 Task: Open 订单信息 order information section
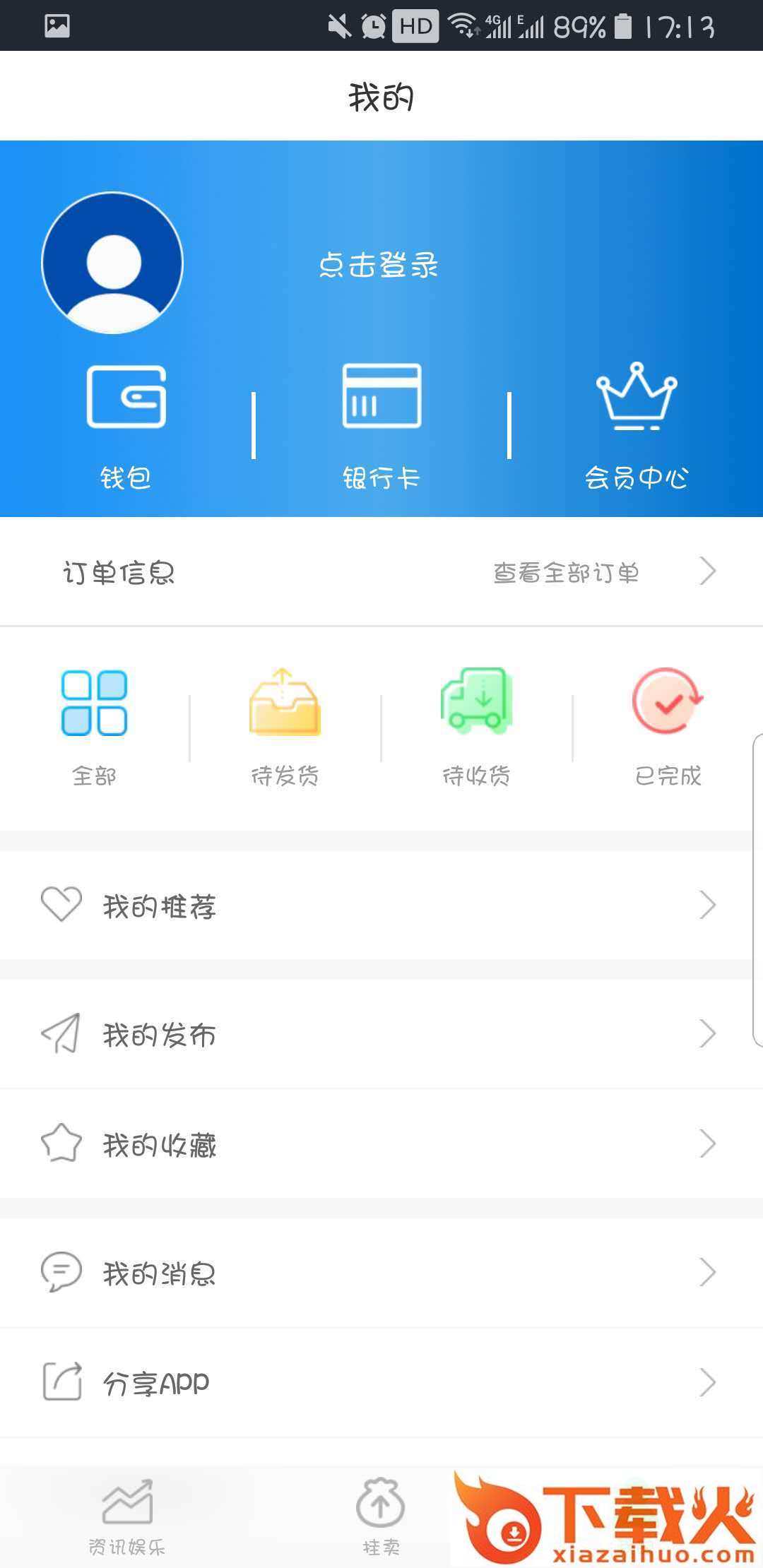click(119, 572)
